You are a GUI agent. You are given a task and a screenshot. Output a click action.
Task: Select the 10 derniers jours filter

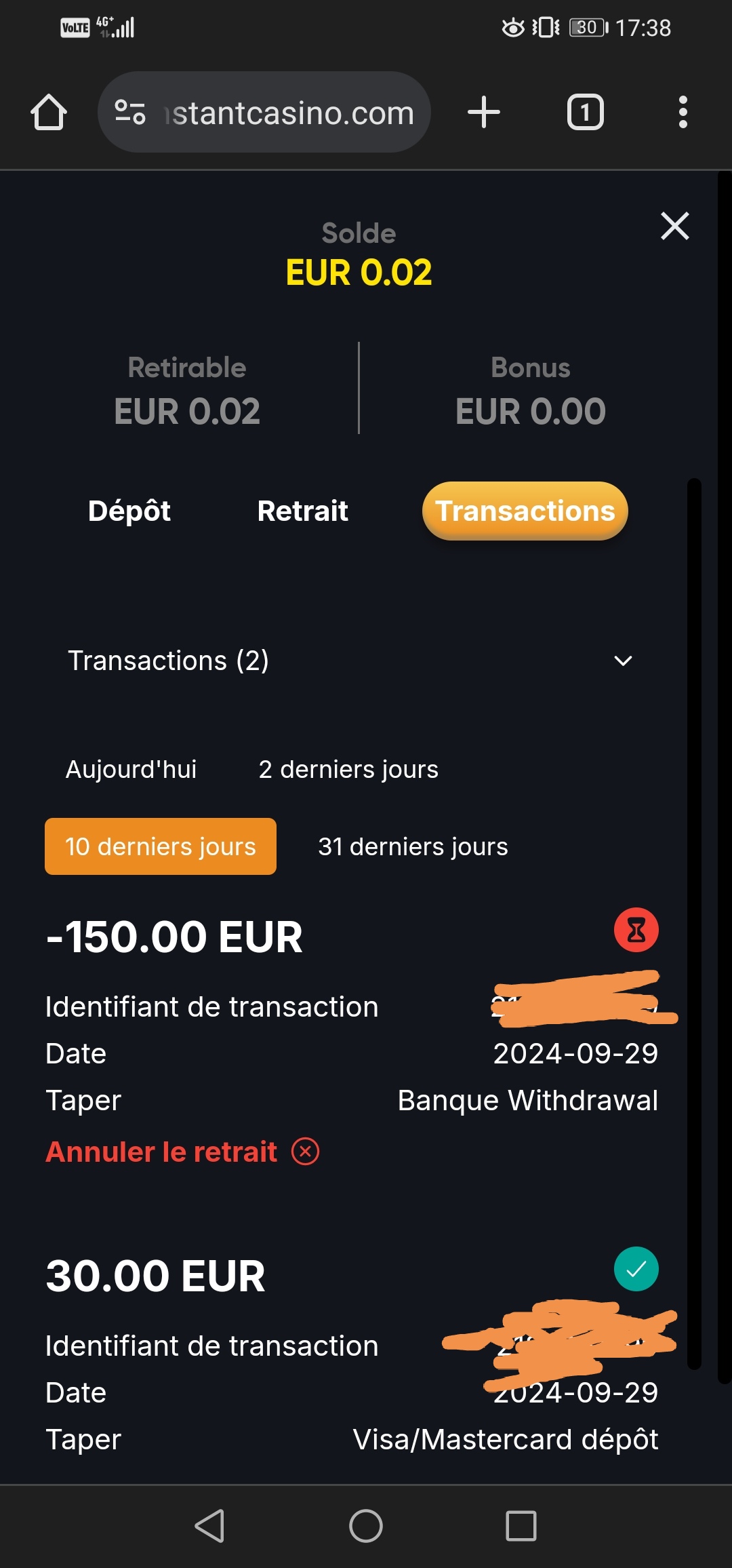161,846
